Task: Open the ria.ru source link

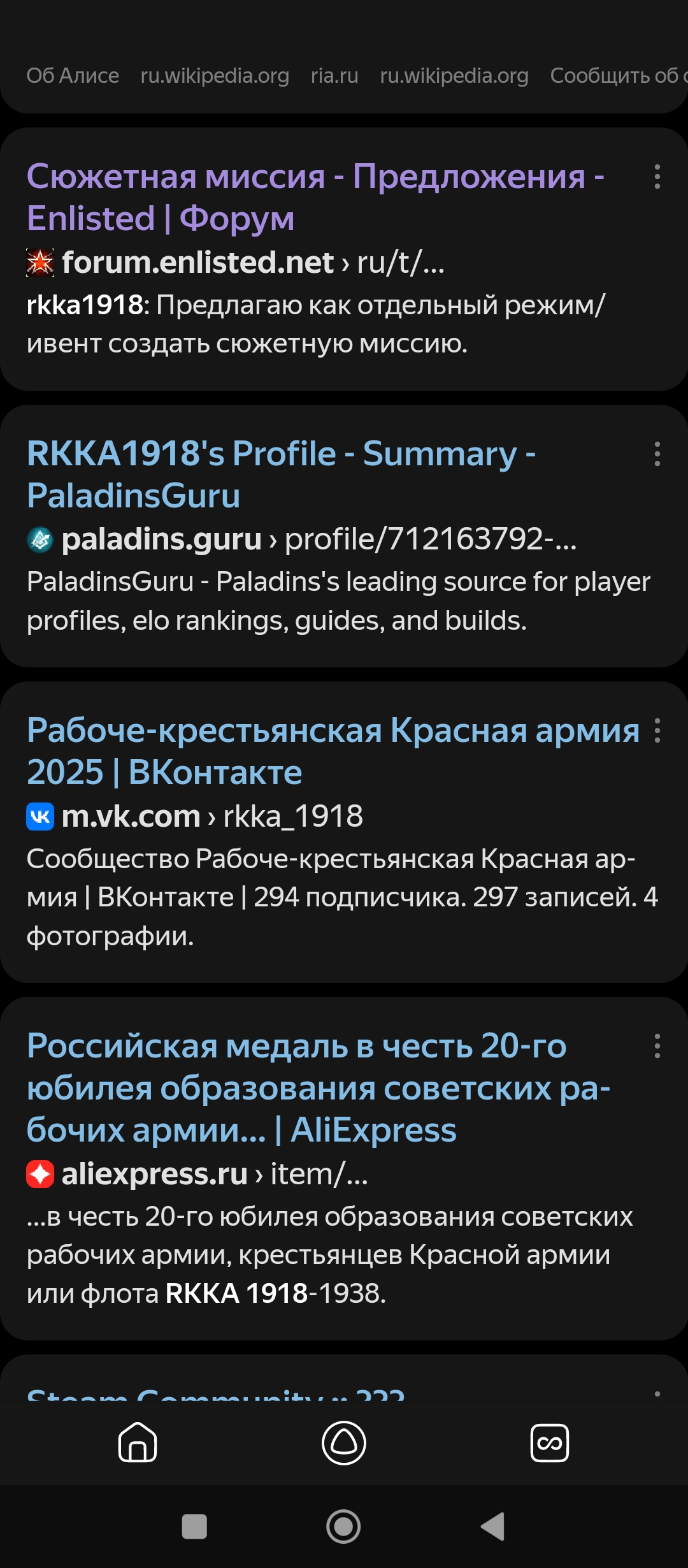Action: point(334,76)
